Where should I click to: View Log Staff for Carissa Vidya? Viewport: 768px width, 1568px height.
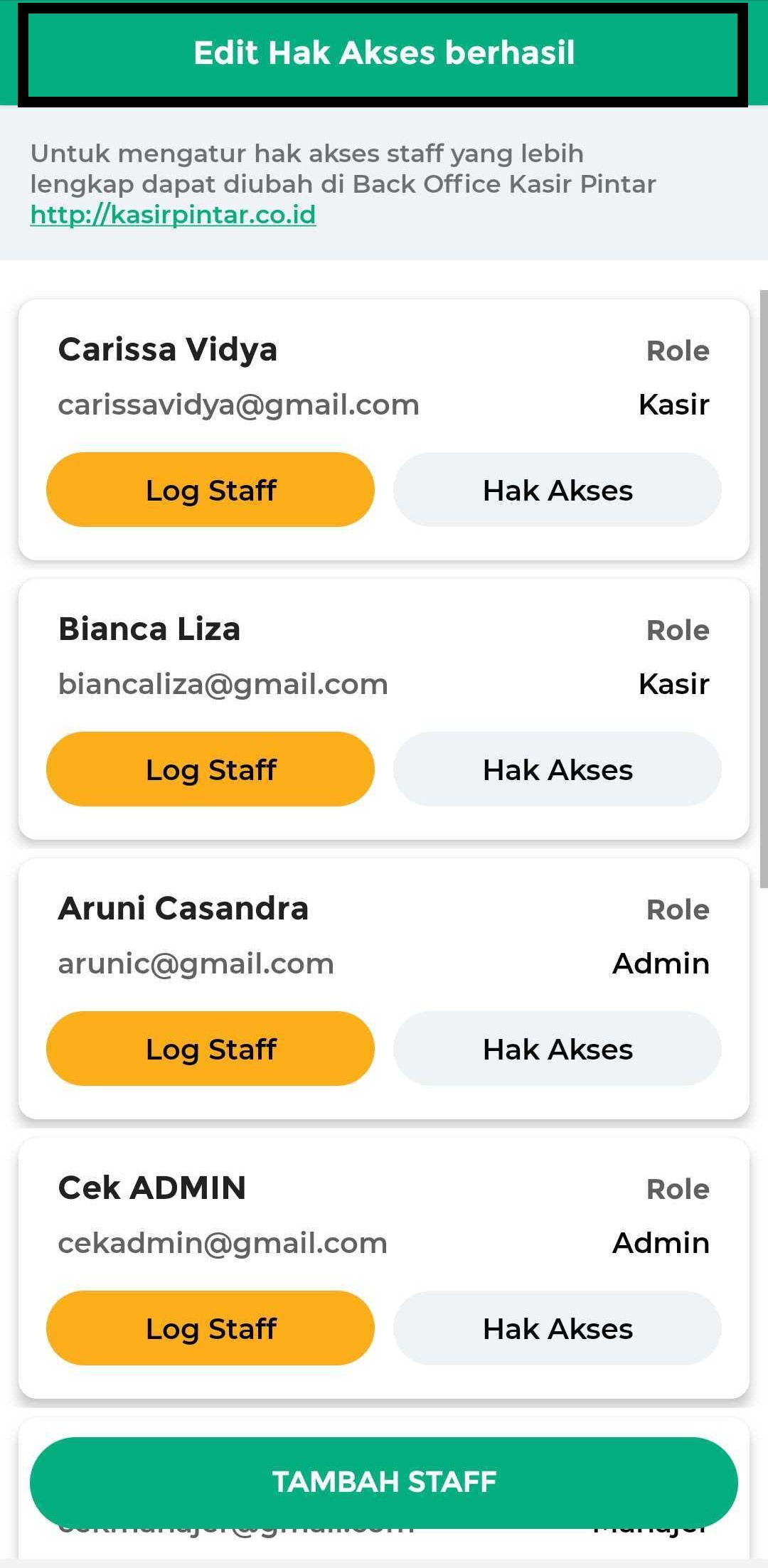[x=210, y=490]
